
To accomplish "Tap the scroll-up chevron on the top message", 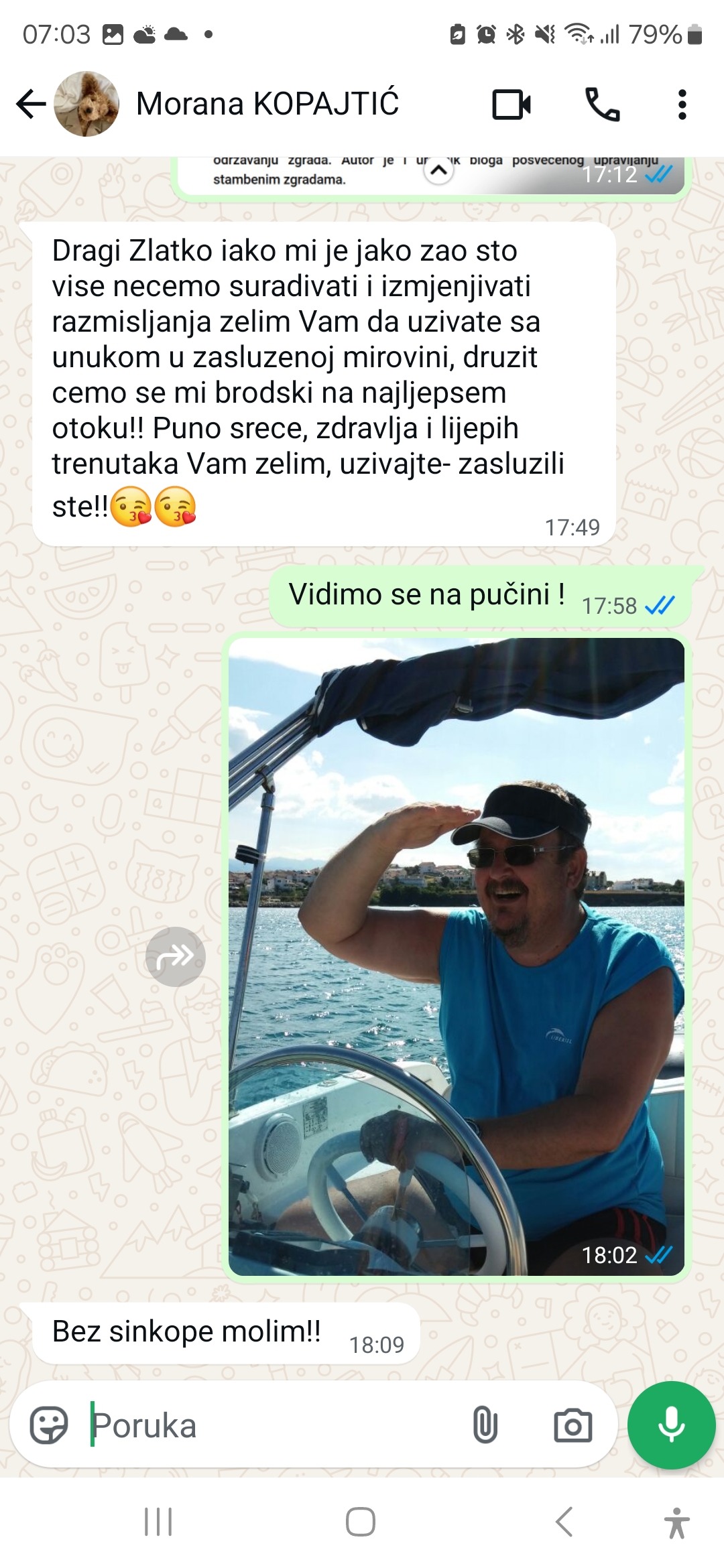I will coord(438,171).
